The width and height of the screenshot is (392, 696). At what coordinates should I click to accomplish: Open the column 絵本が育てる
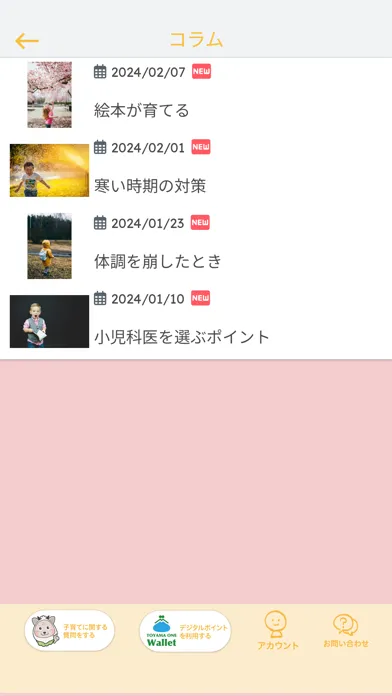(x=196, y=95)
